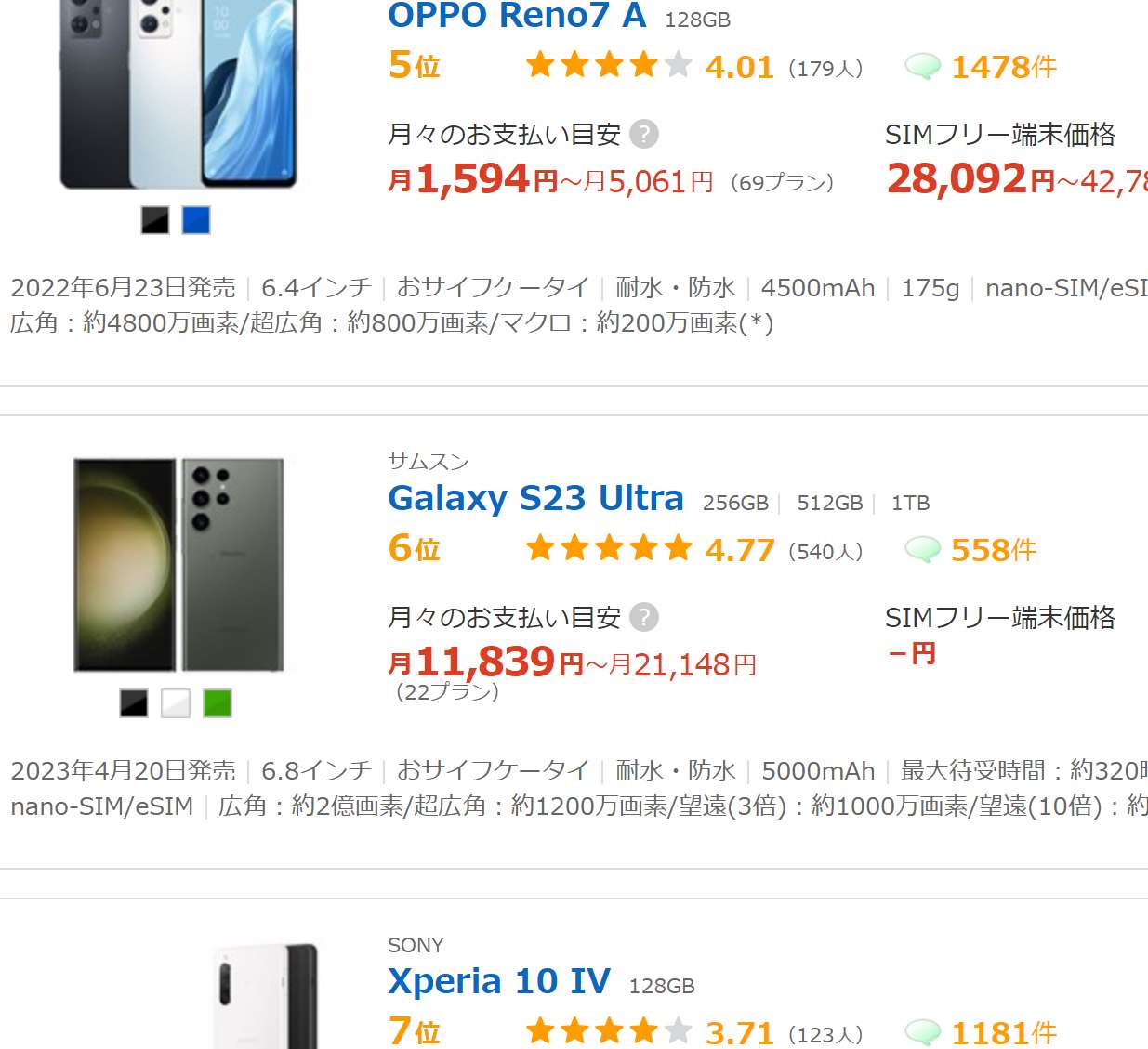Screen dimensions: 1148x1049
Task: Open the 4.77 rating reviews for Galaxy S23 Ultra
Action: pos(739,550)
